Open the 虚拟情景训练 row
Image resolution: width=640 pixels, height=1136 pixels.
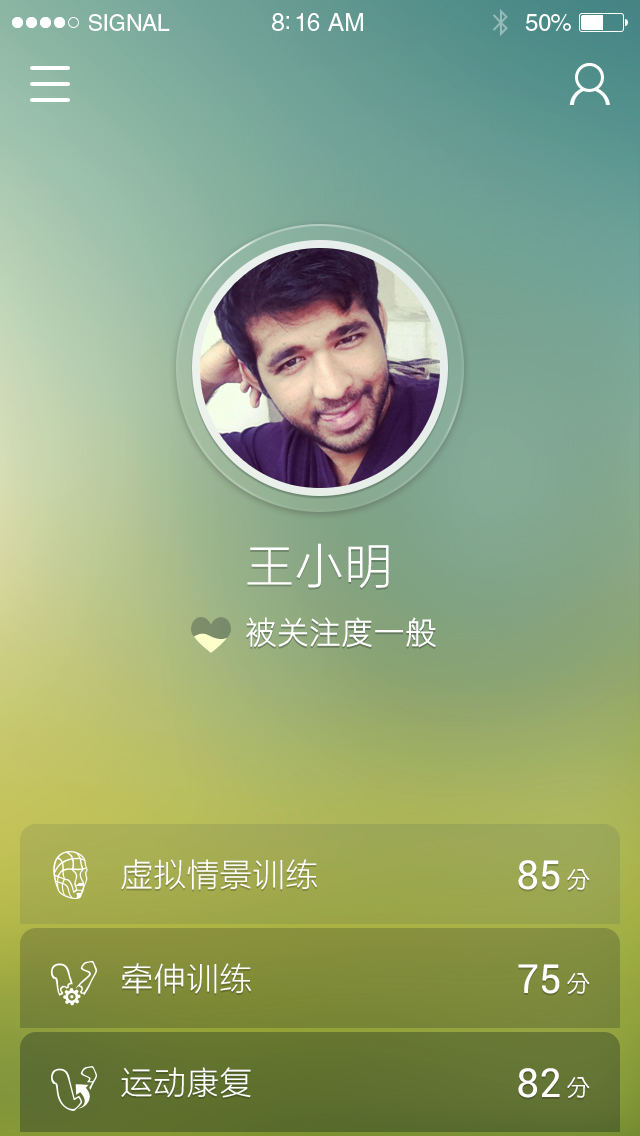[320, 874]
